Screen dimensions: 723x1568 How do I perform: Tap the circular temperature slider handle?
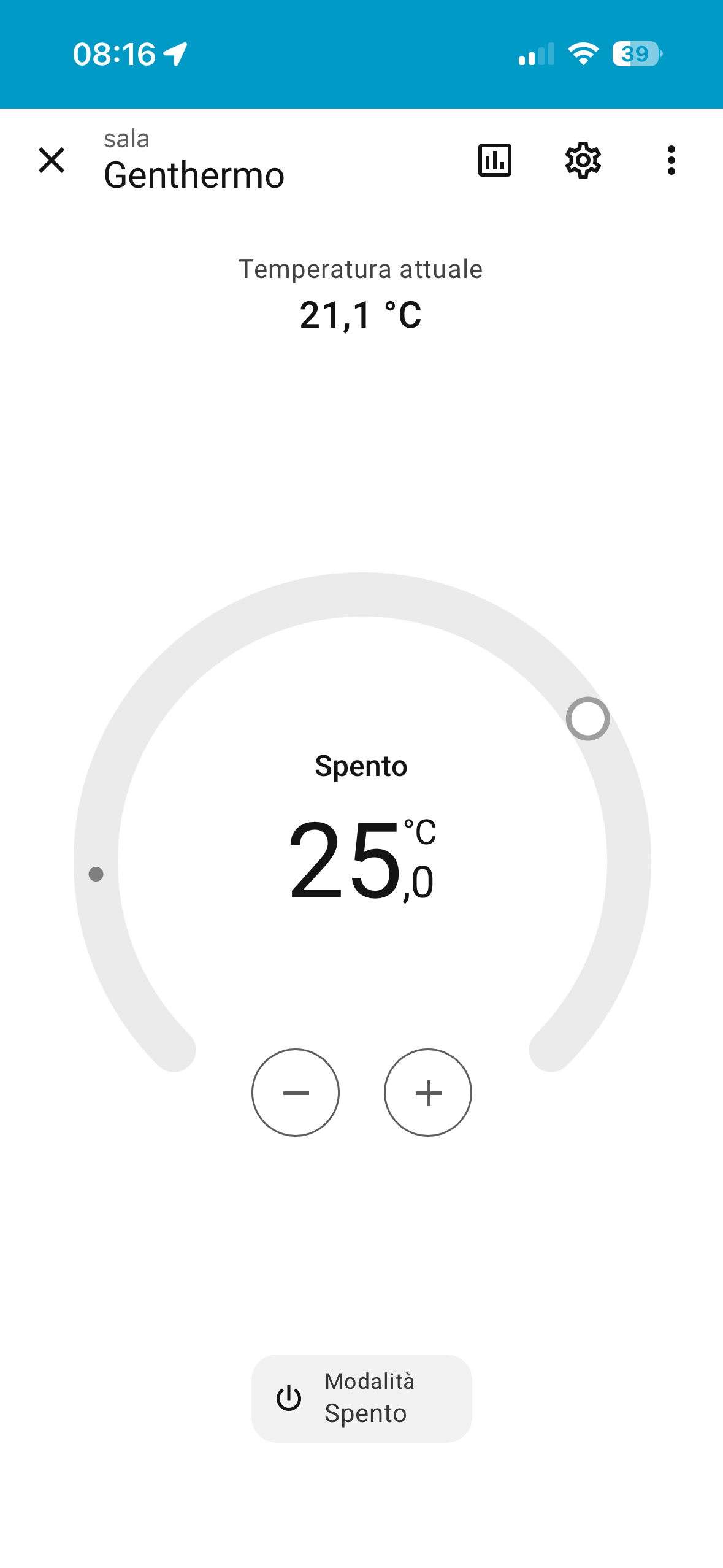click(x=587, y=718)
